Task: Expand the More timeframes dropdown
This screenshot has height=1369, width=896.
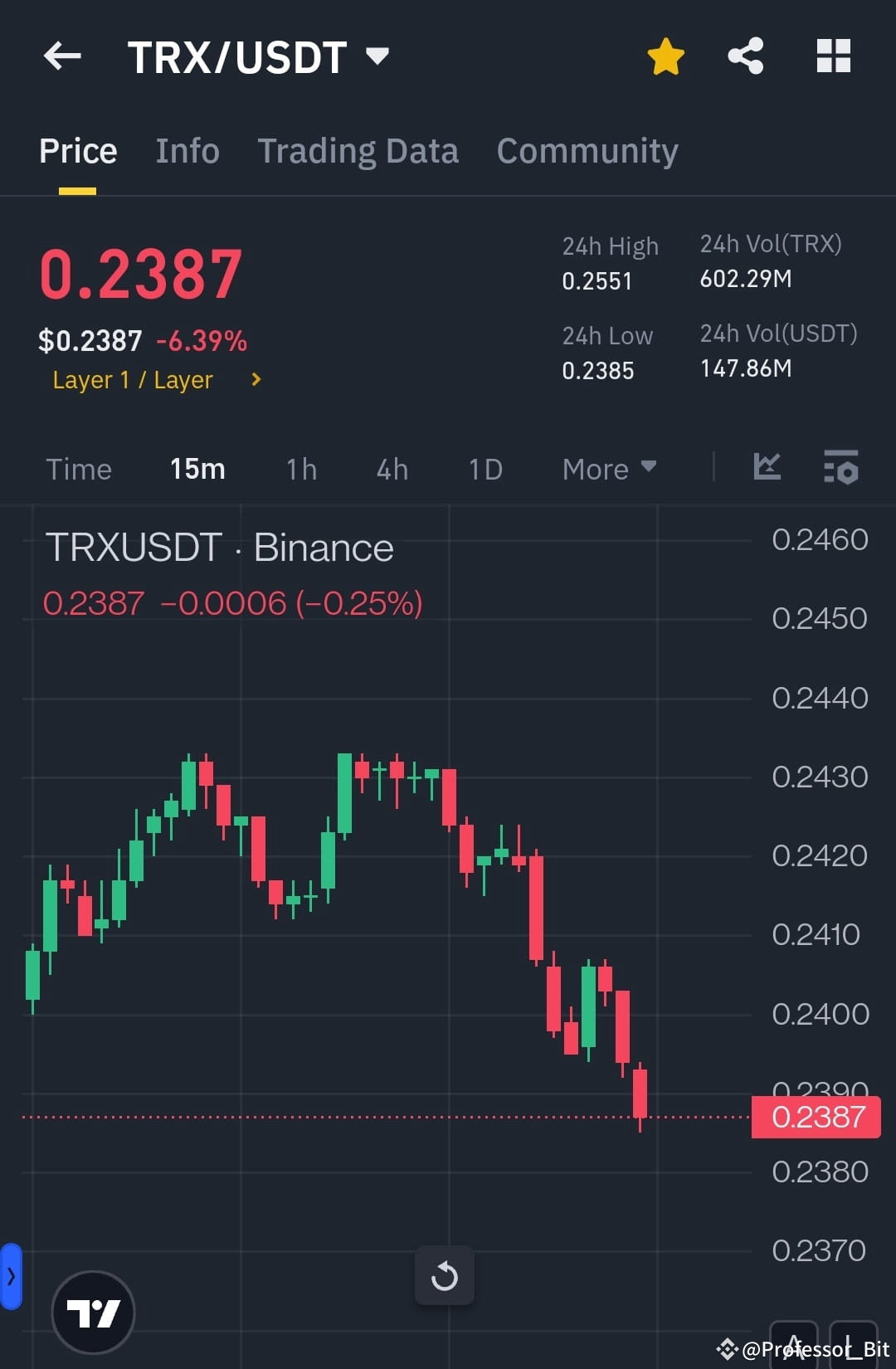Action: pos(608,469)
